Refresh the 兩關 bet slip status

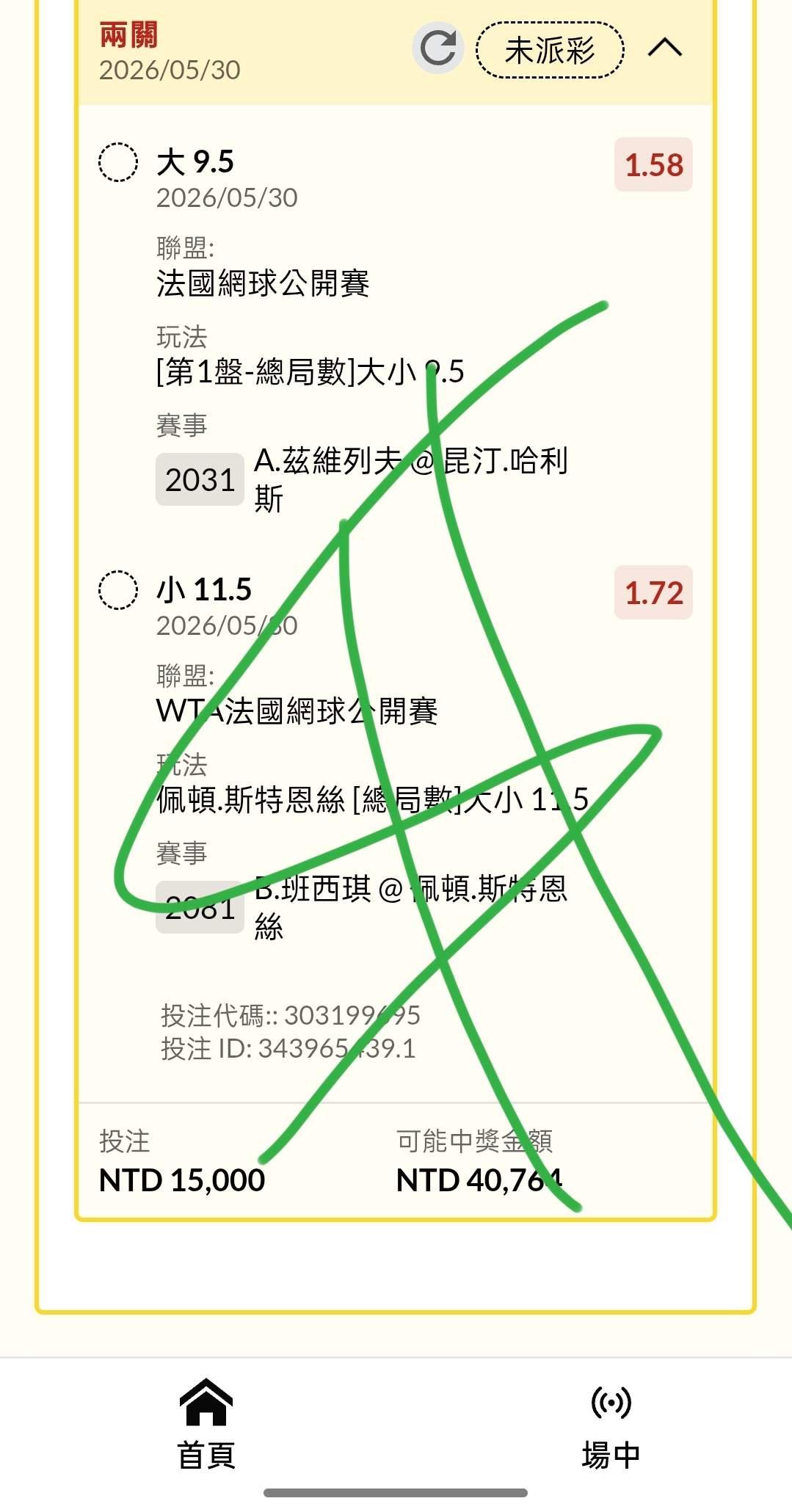(438, 48)
